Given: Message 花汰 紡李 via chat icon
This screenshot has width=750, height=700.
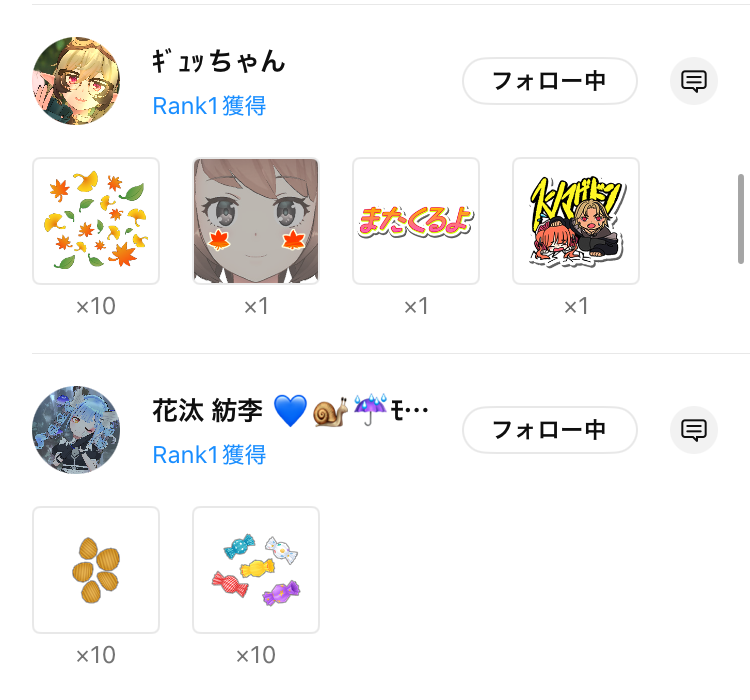Looking at the screenshot, I should (x=694, y=430).
